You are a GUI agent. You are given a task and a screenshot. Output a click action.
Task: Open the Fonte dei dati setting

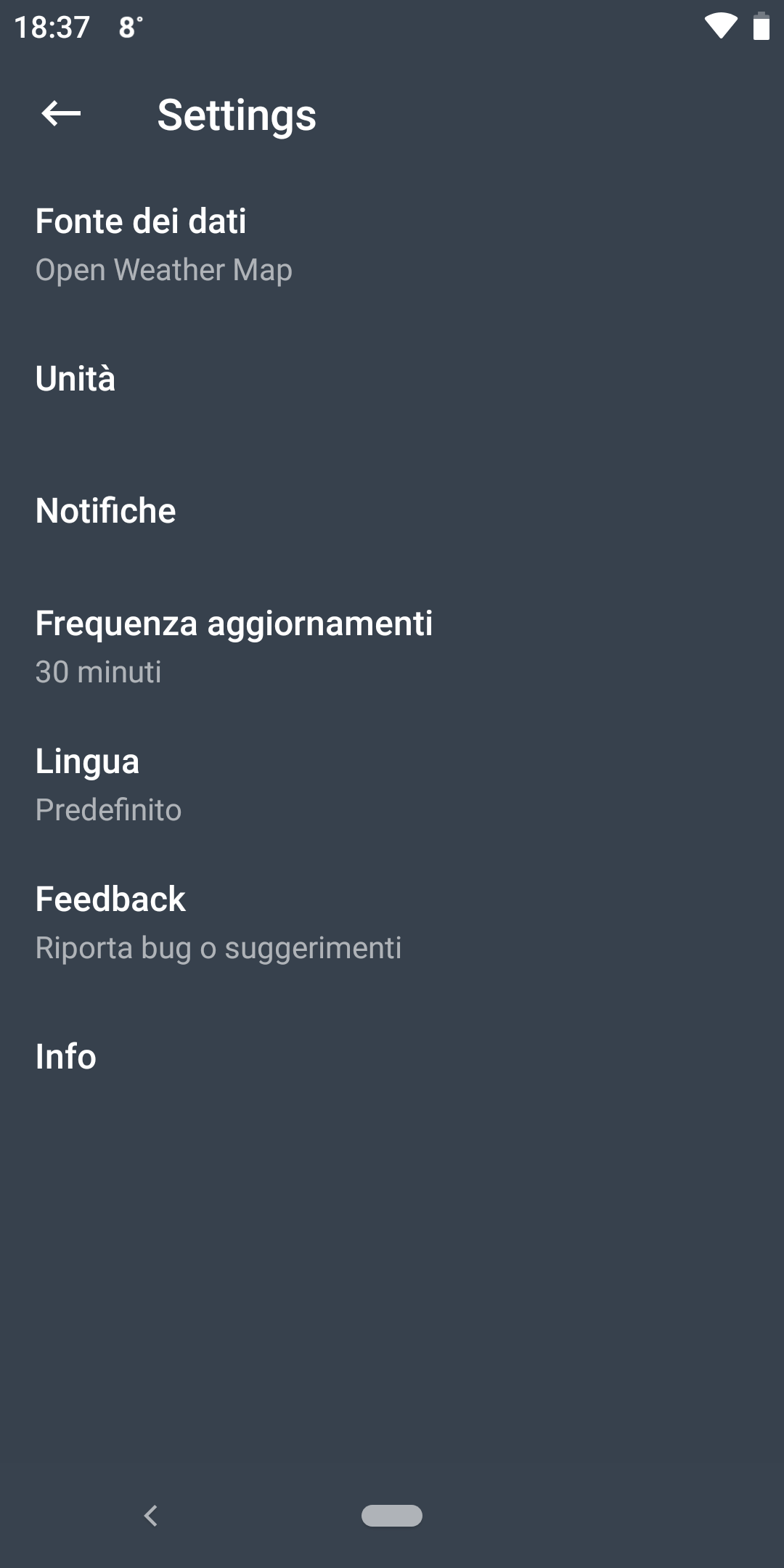[x=392, y=245]
